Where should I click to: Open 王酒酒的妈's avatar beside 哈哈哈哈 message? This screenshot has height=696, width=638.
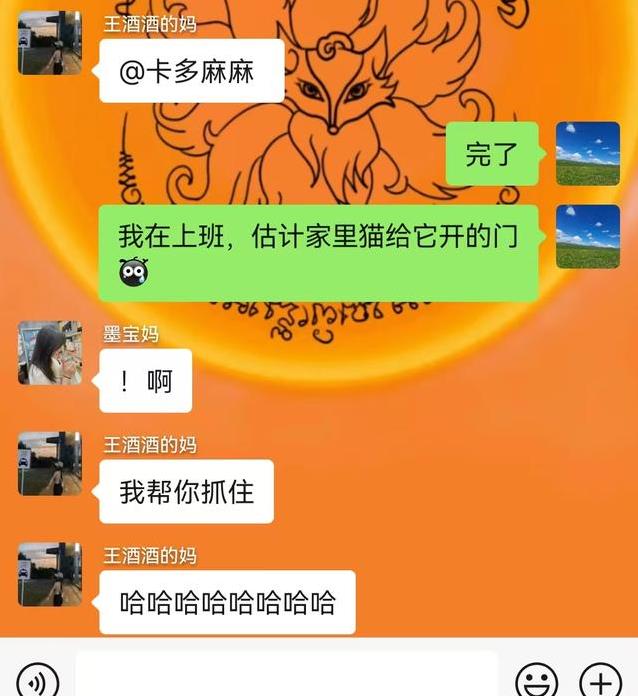pyautogui.click(x=50, y=575)
